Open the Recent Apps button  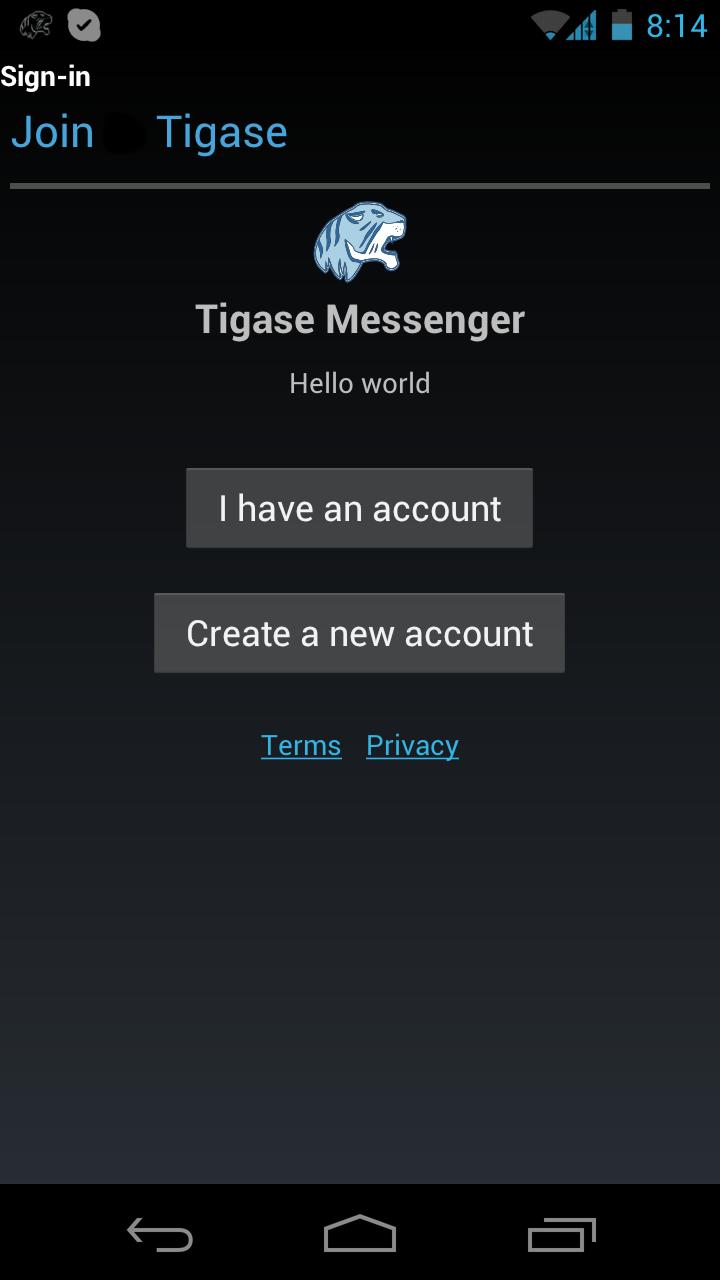[560, 1234]
